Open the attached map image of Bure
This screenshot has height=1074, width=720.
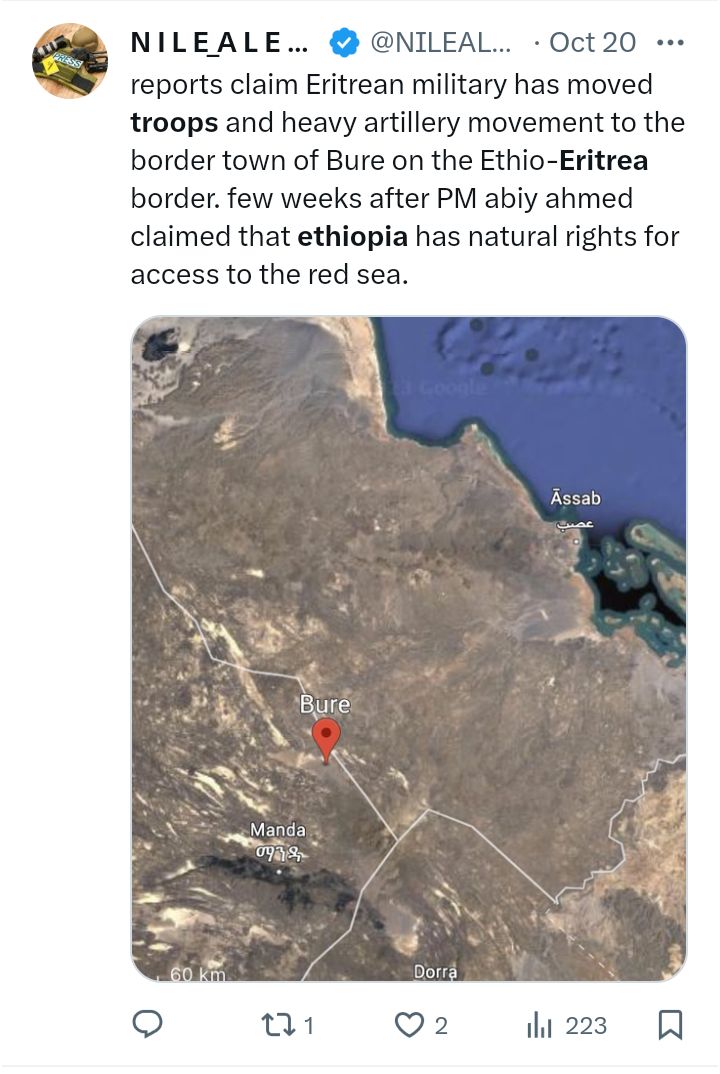click(408, 648)
